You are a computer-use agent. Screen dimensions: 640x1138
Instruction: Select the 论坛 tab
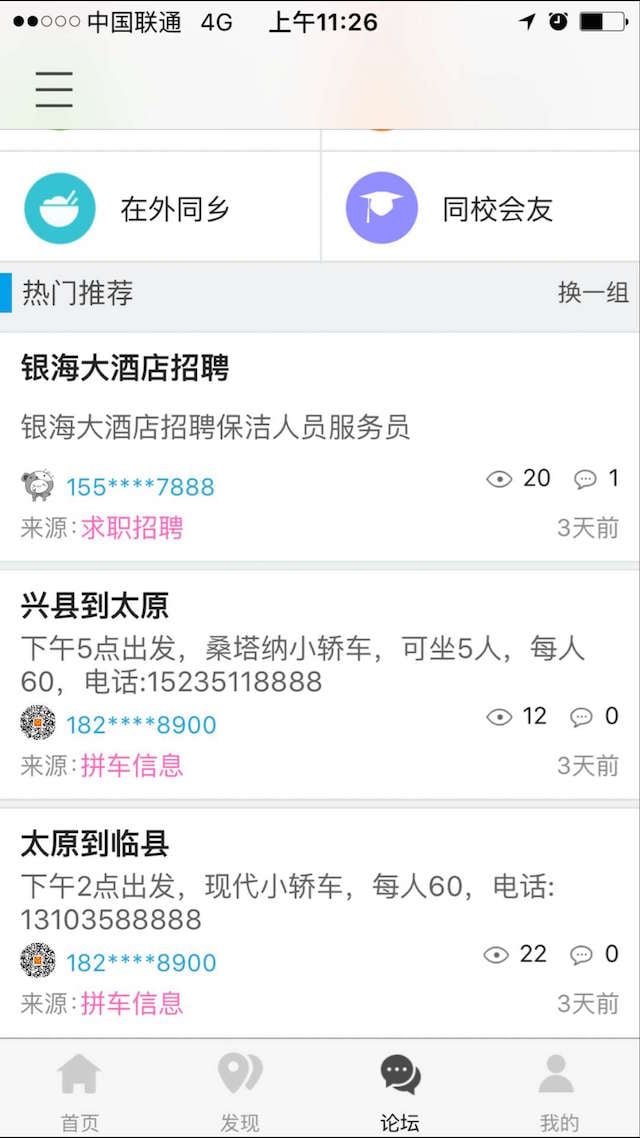click(400, 1091)
